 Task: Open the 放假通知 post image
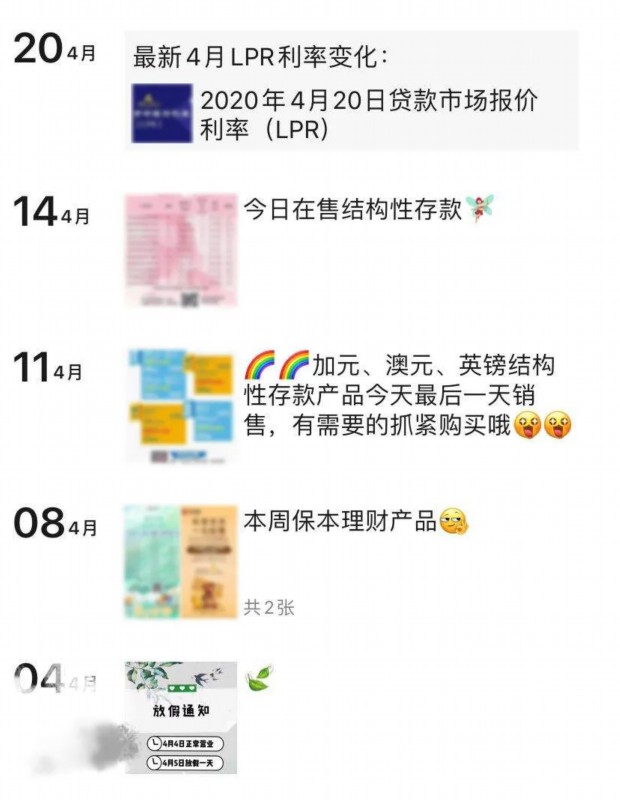click(180, 717)
